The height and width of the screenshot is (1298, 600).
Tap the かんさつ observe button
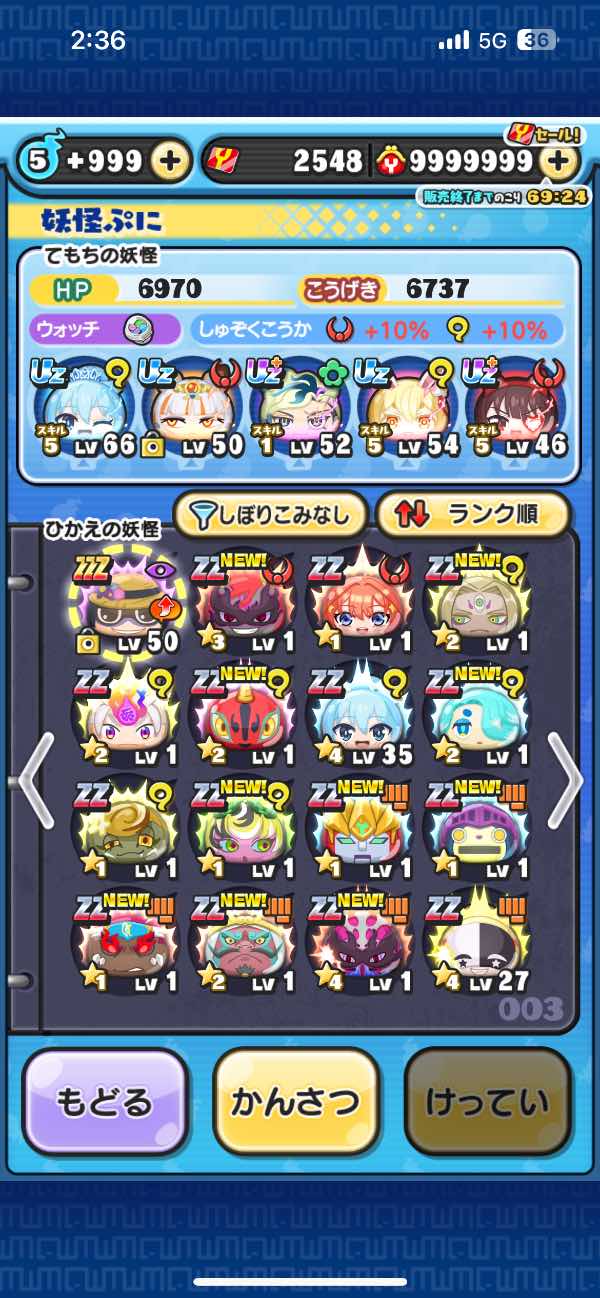(x=295, y=1102)
